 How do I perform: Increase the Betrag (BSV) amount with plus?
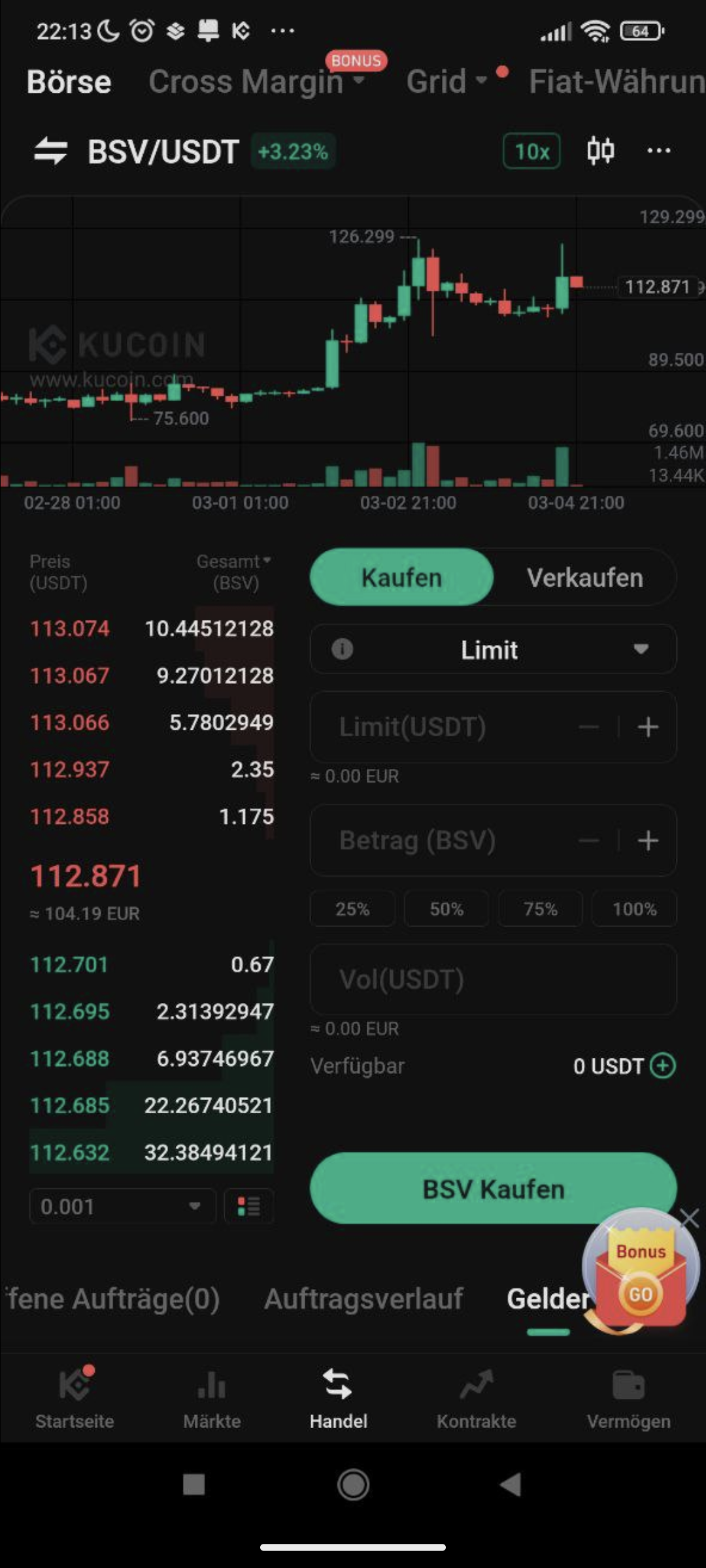pos(648,841)
